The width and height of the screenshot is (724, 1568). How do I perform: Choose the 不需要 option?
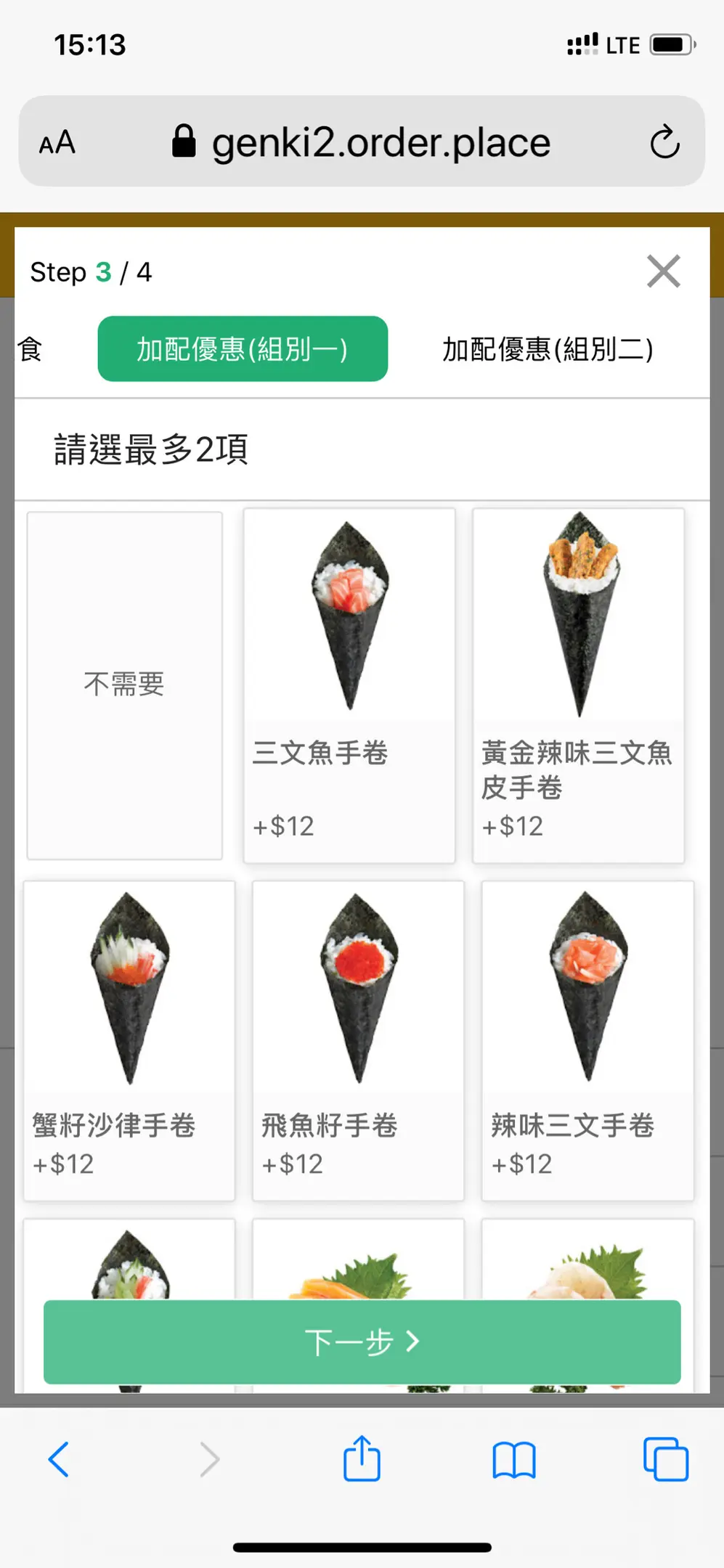[x=124, y=685]
